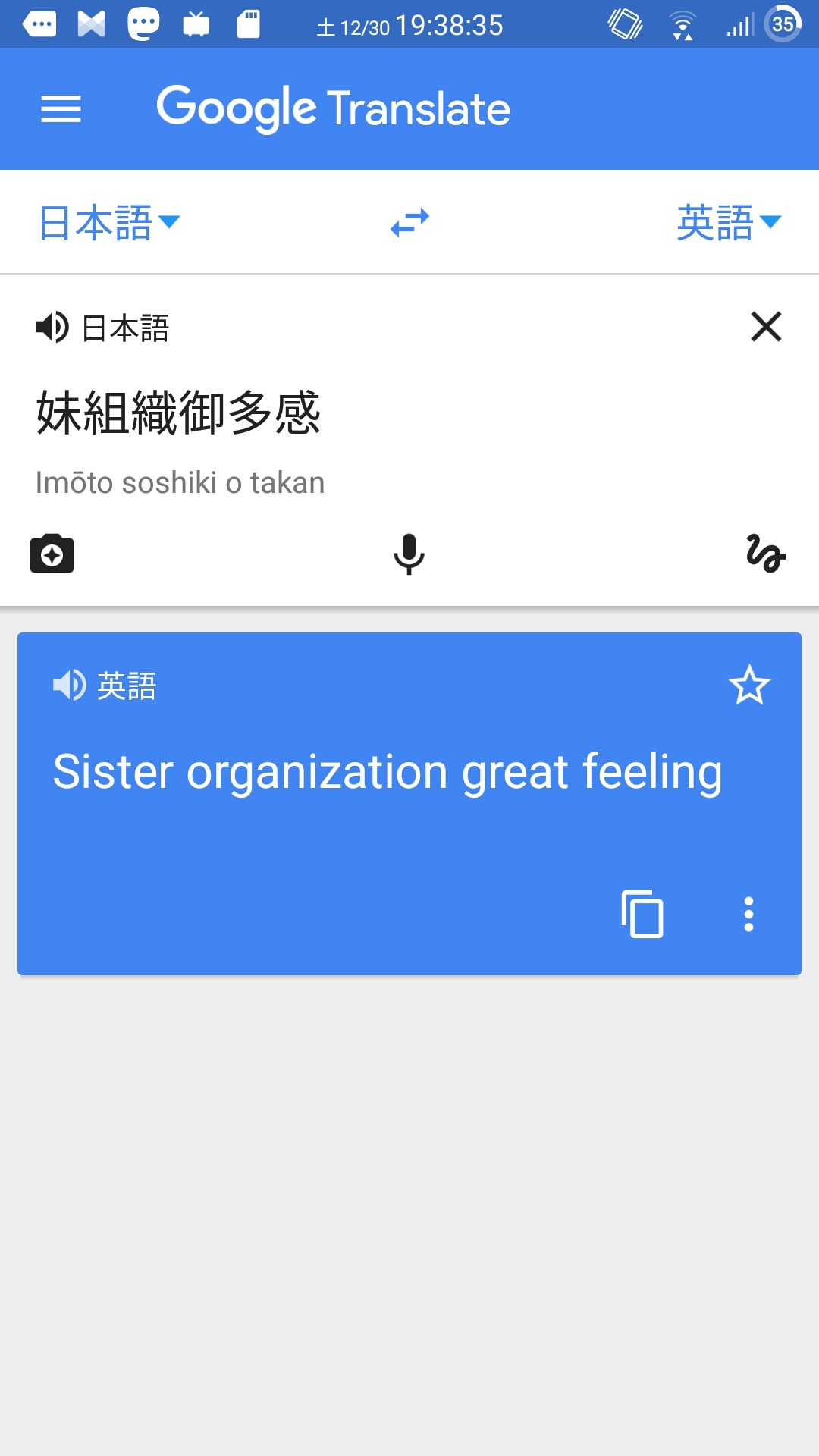
Task: Swap the source and target languages
Action: [409, 222]
